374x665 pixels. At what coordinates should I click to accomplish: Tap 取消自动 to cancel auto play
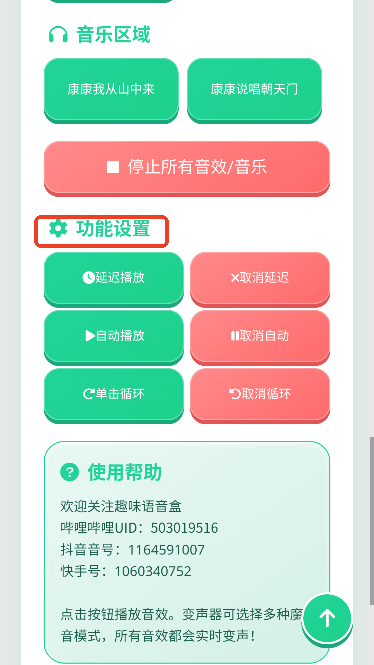(x=260, y=336)
